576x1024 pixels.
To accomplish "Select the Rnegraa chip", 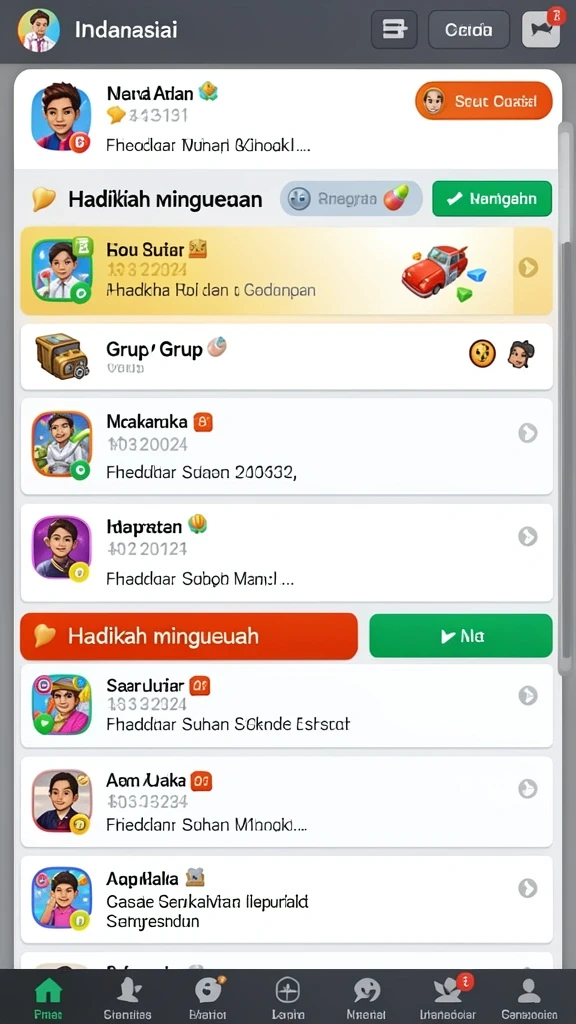I will pyautogui.click(x=351, y=199).
